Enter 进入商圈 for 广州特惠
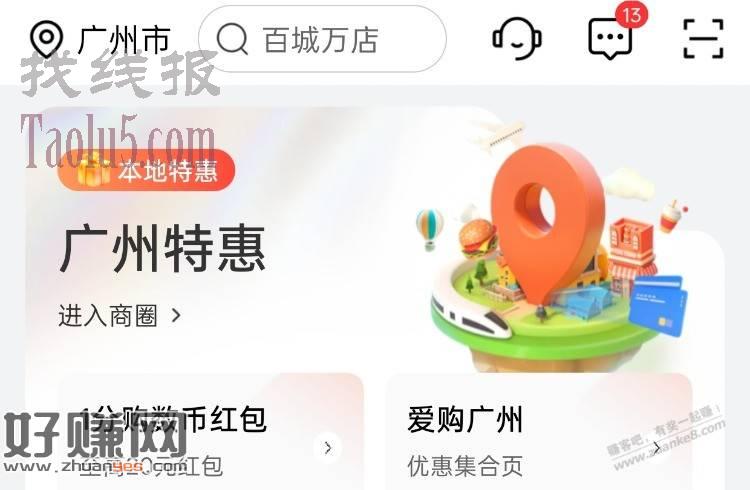 pos(120,316)
